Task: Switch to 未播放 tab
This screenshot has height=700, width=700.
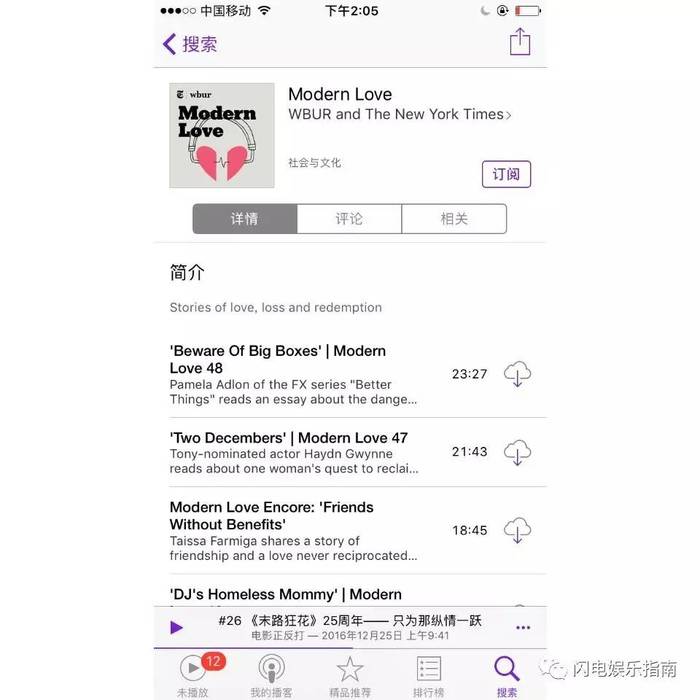Action: (x=193, y=675)
